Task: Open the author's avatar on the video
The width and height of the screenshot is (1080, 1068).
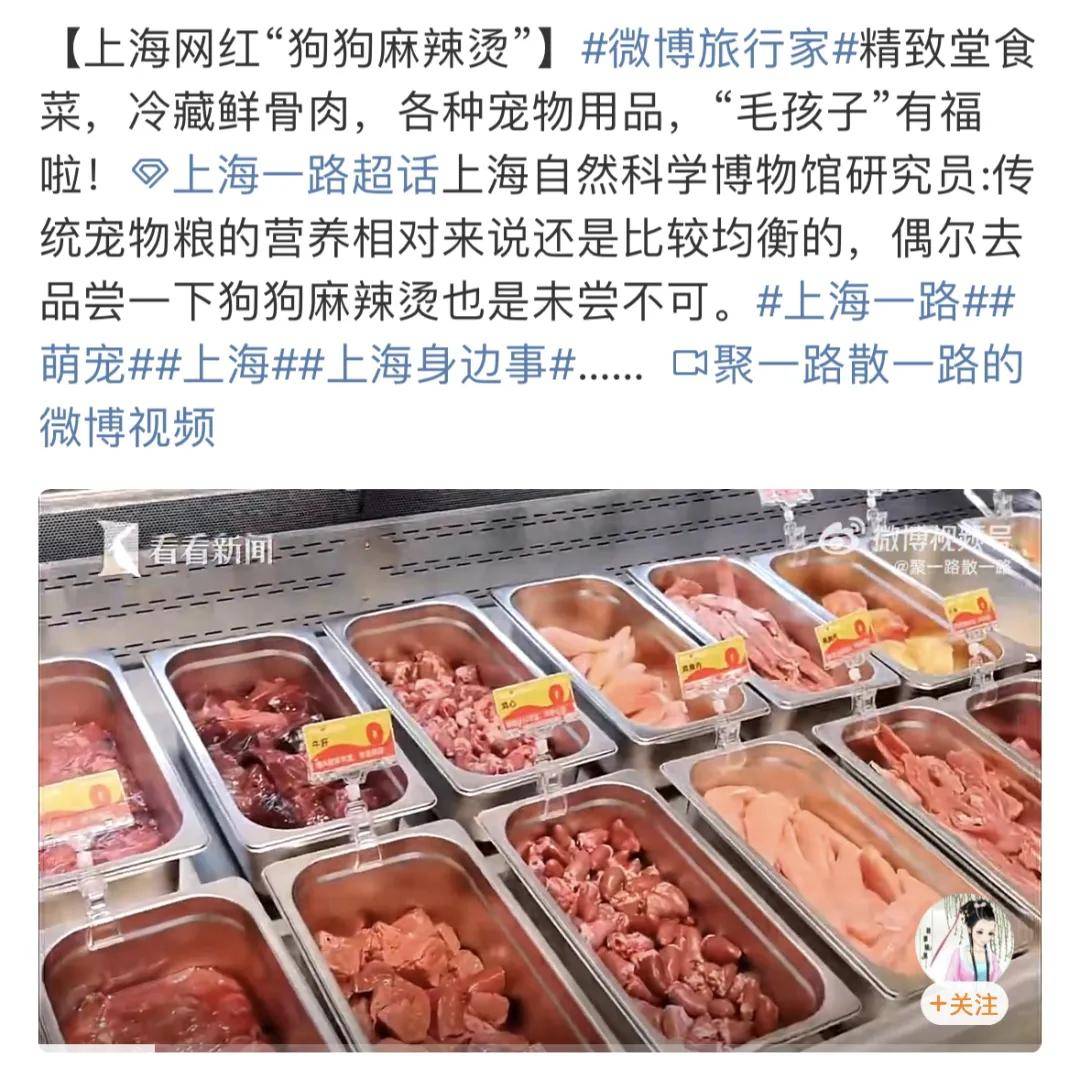Action: coord(963,940)
